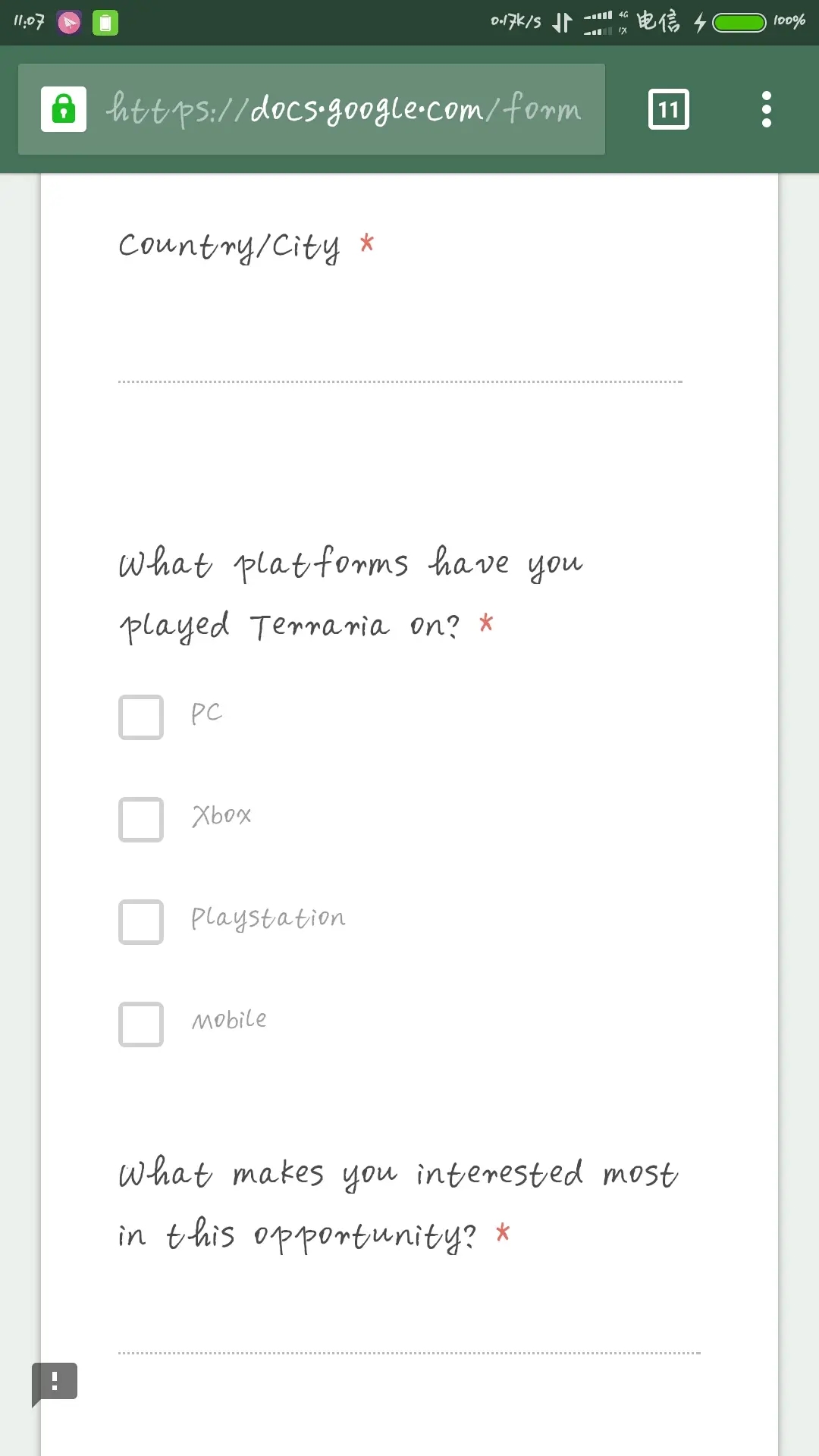
Task: Tap the URL address bar
Action: (x=341, y=109)
